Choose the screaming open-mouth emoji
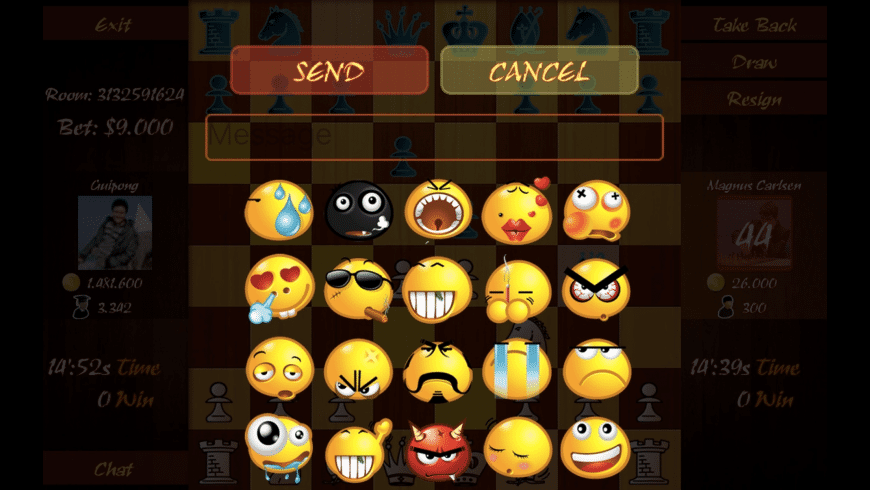 pyautogui.click(x=438, y=210)
